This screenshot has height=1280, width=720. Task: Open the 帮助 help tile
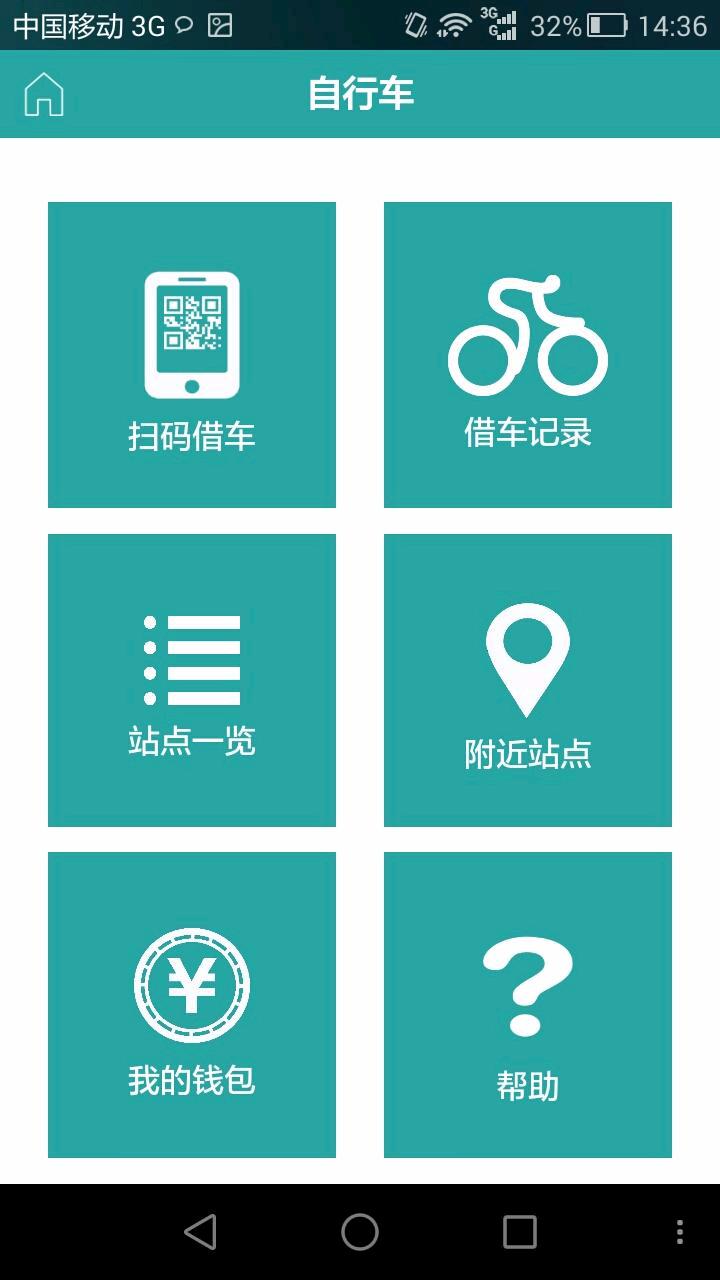pyautogui.click(x=528, y=1005)
